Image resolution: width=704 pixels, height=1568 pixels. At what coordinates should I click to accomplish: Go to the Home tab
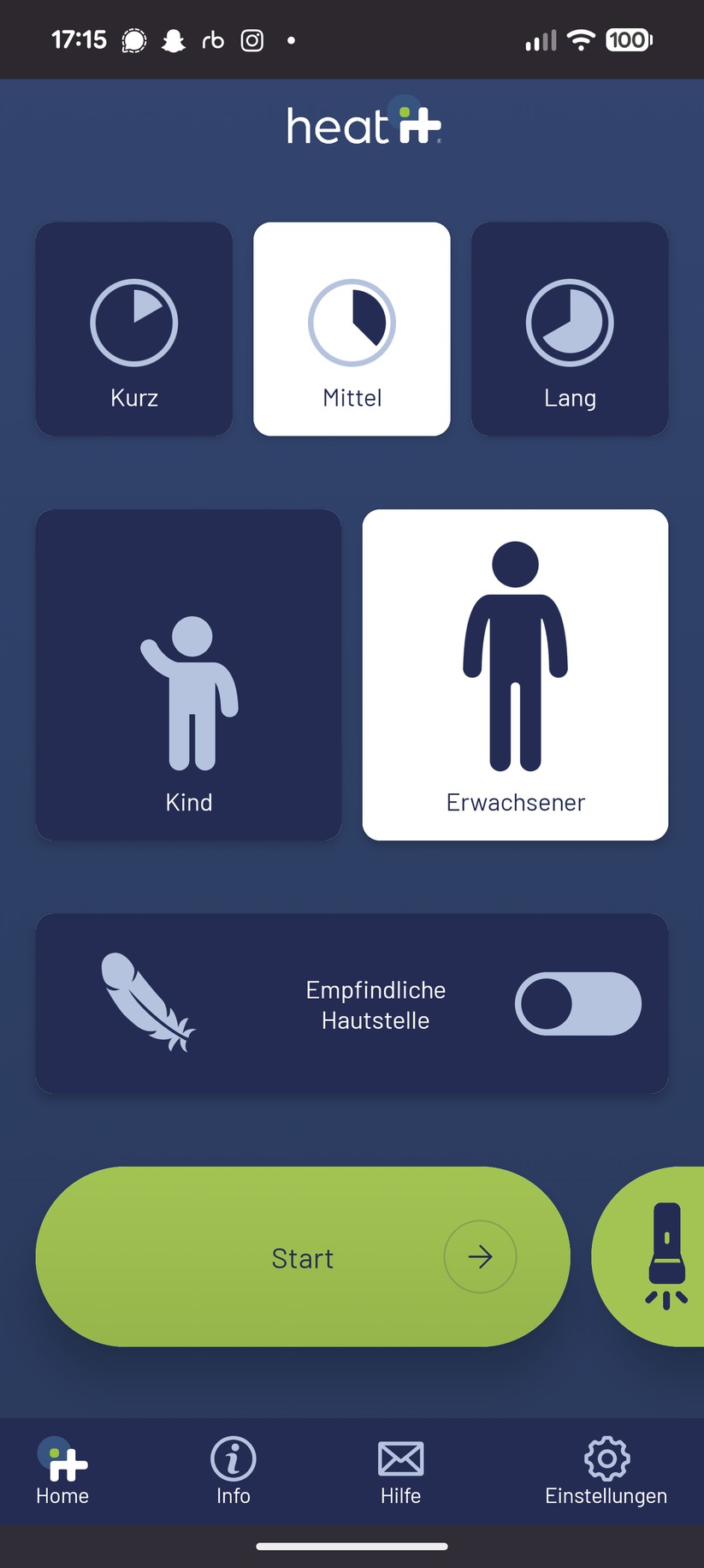pyautogui.click(x=62, y=1472)
